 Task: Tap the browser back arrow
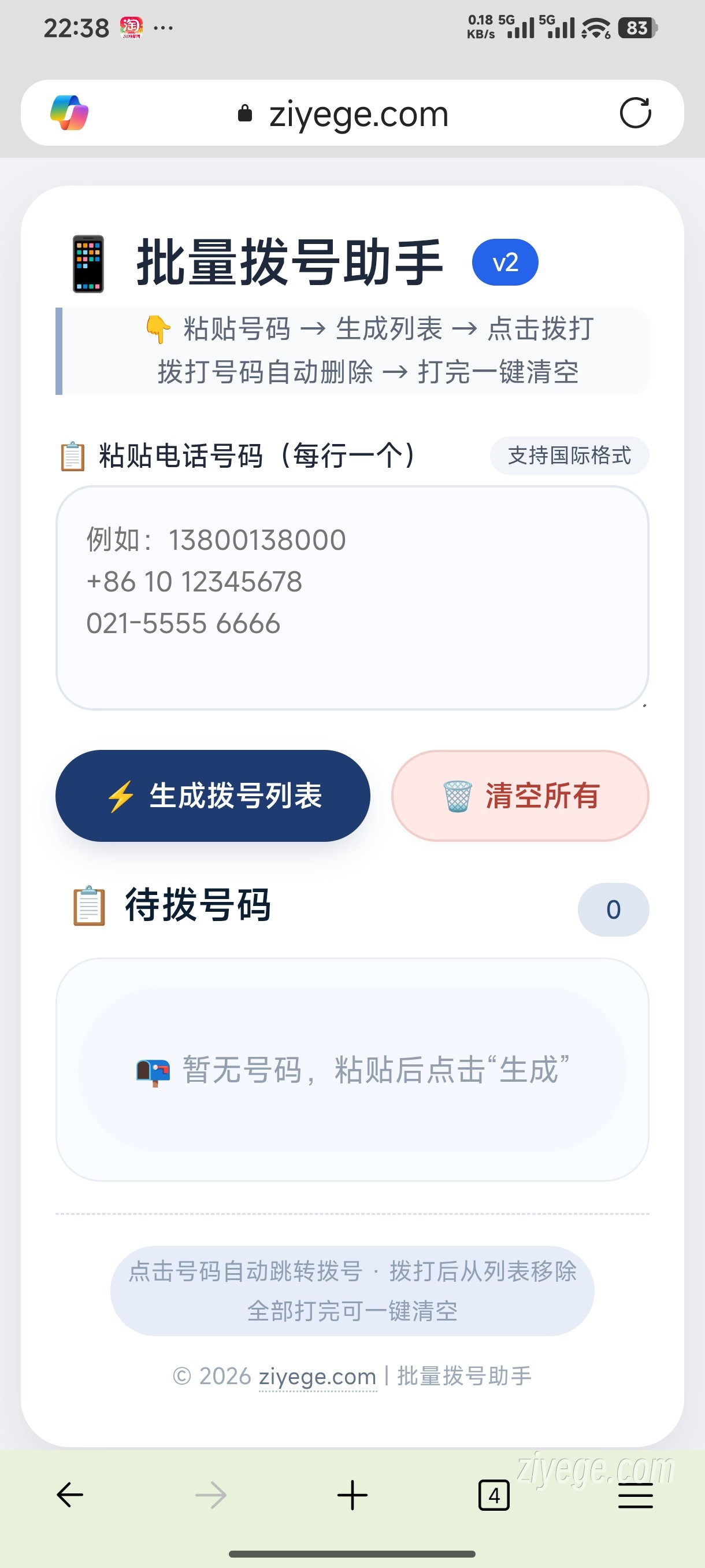69,1495
